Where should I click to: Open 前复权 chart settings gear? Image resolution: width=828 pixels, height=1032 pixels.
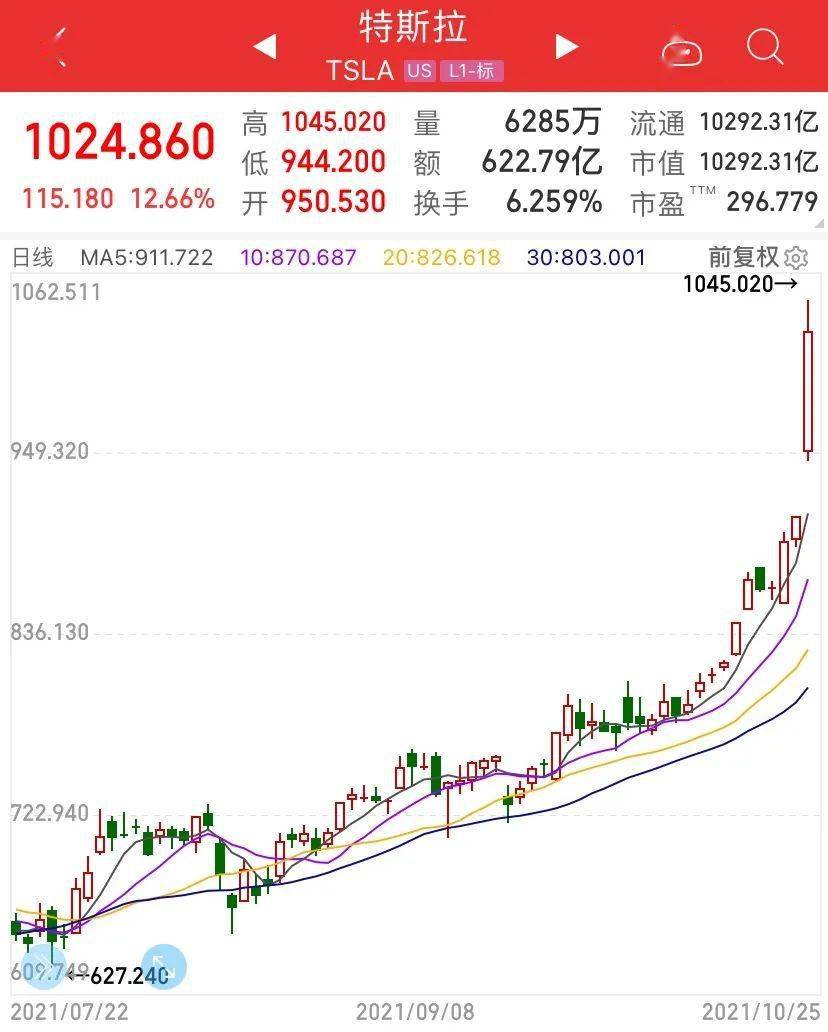pyautogui.click(x=796, y=258)
